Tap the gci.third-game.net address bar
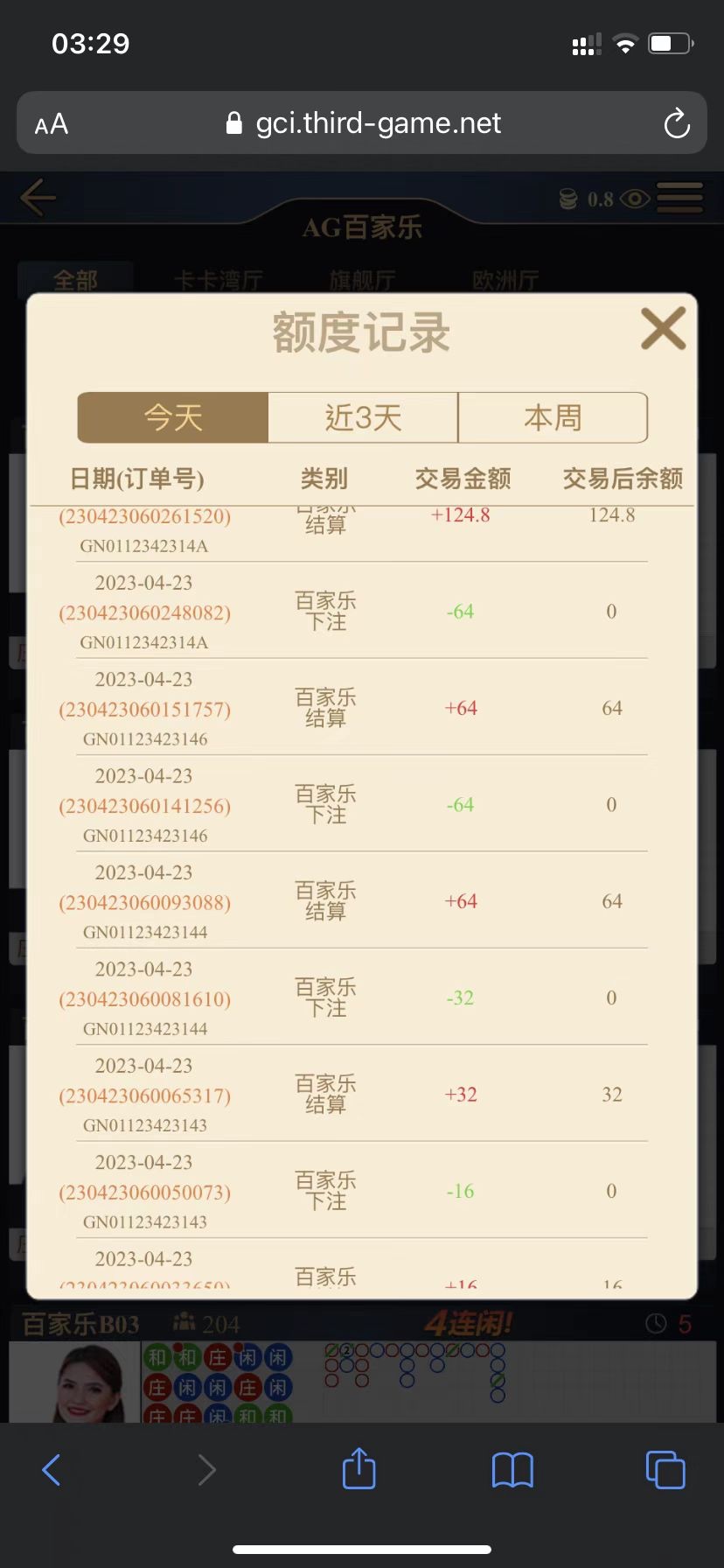 click(364, 123)
